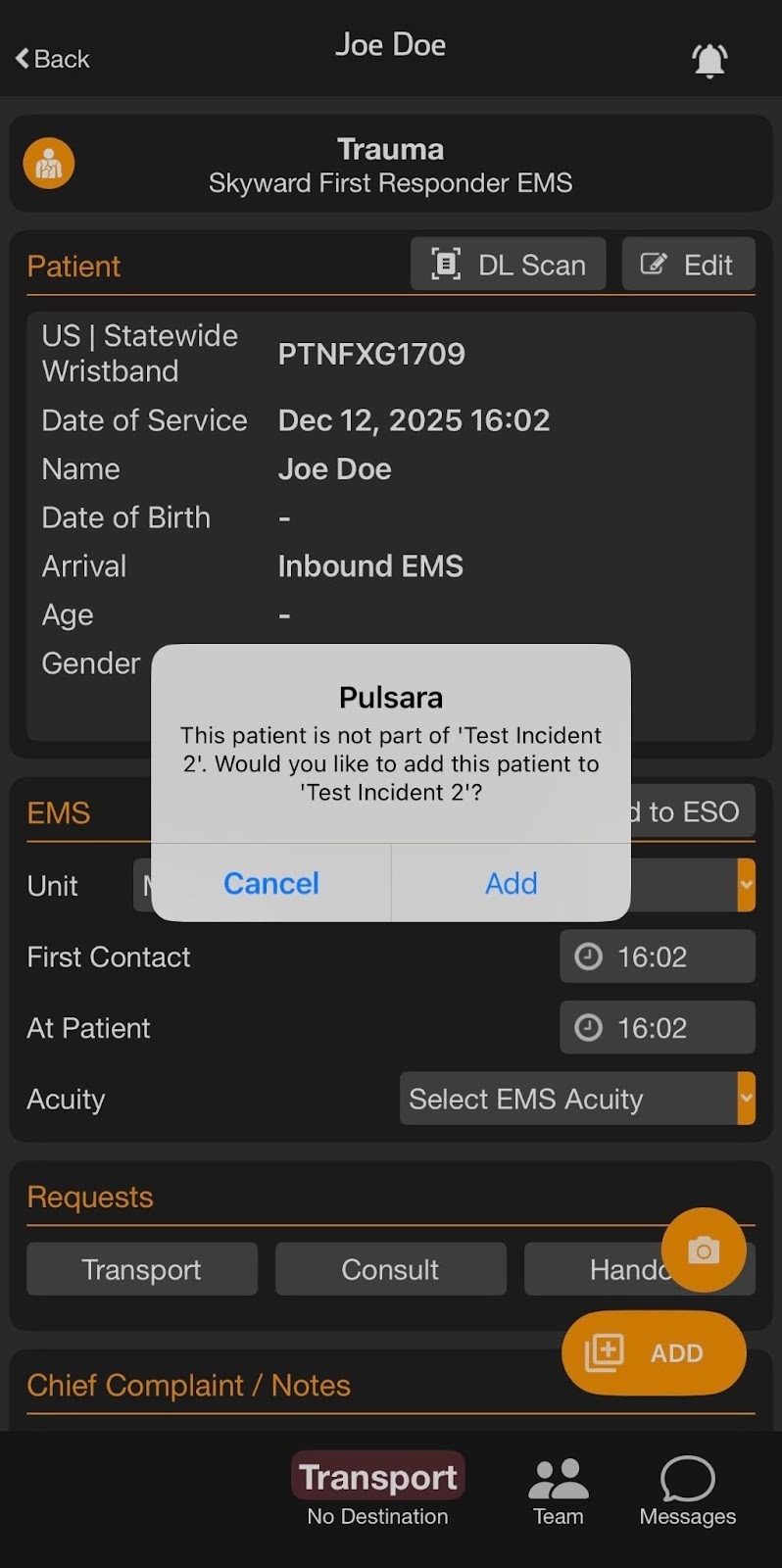Open the Select EMS Acuity dropdown
Image resolution: width=782 pixels, height=1568 pixels.
pos(576,1099)
